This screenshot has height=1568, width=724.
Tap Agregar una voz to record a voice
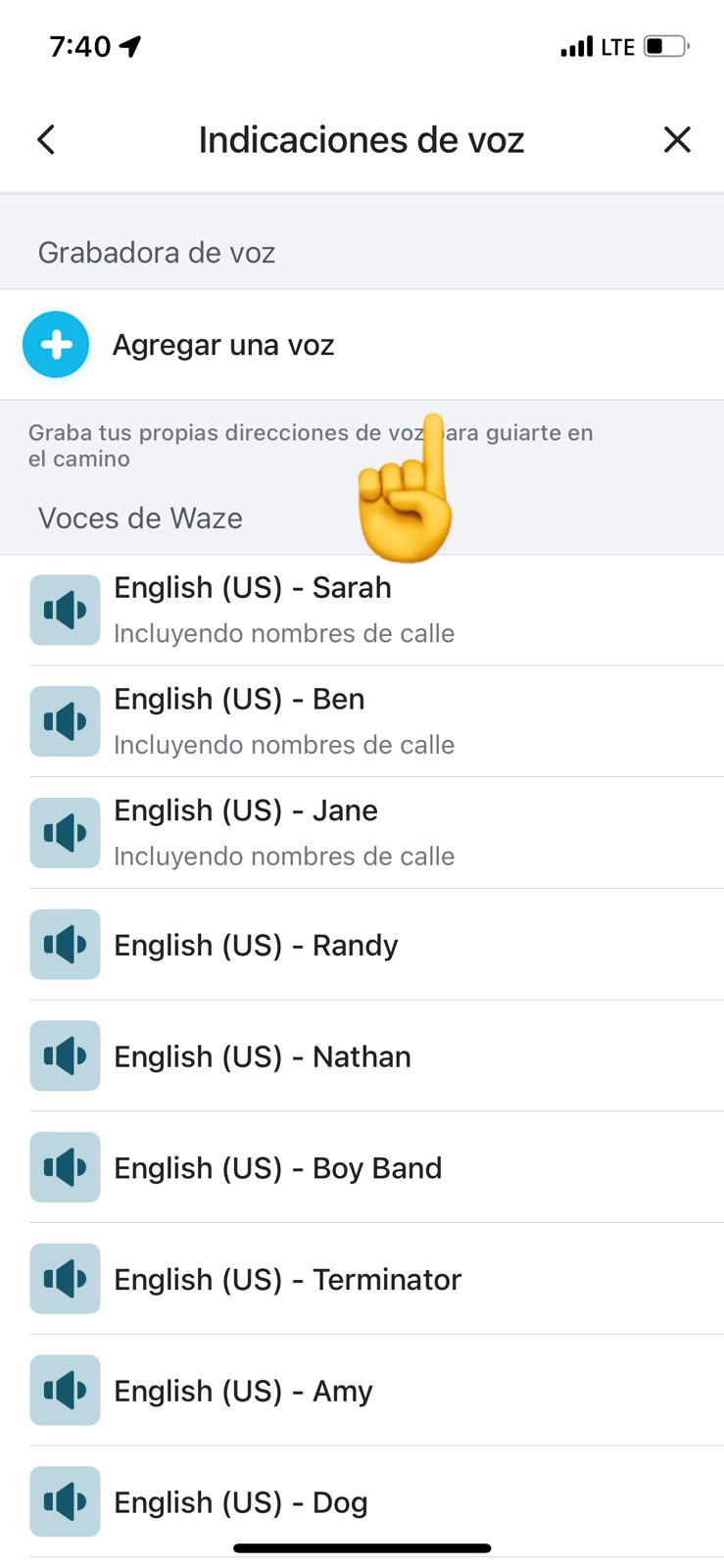(x=362, y=345)
